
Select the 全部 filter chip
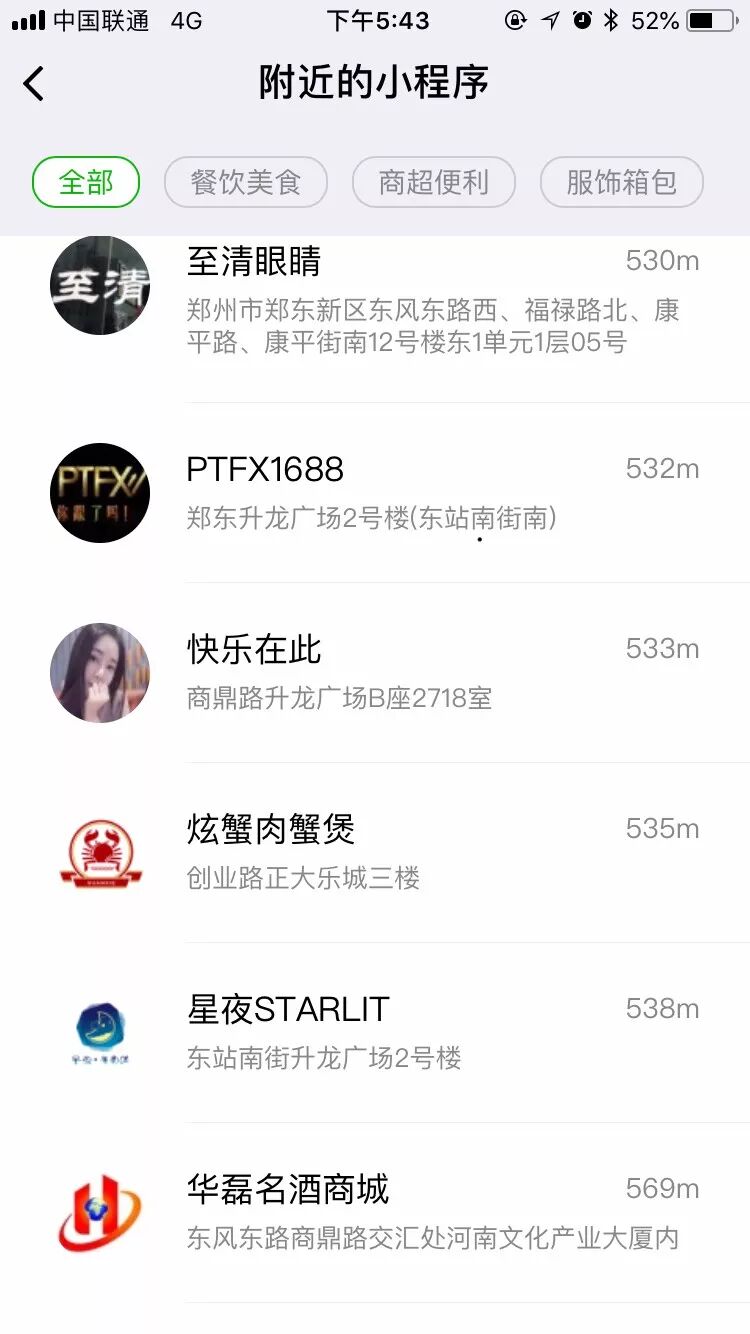[x=86, y=183]
